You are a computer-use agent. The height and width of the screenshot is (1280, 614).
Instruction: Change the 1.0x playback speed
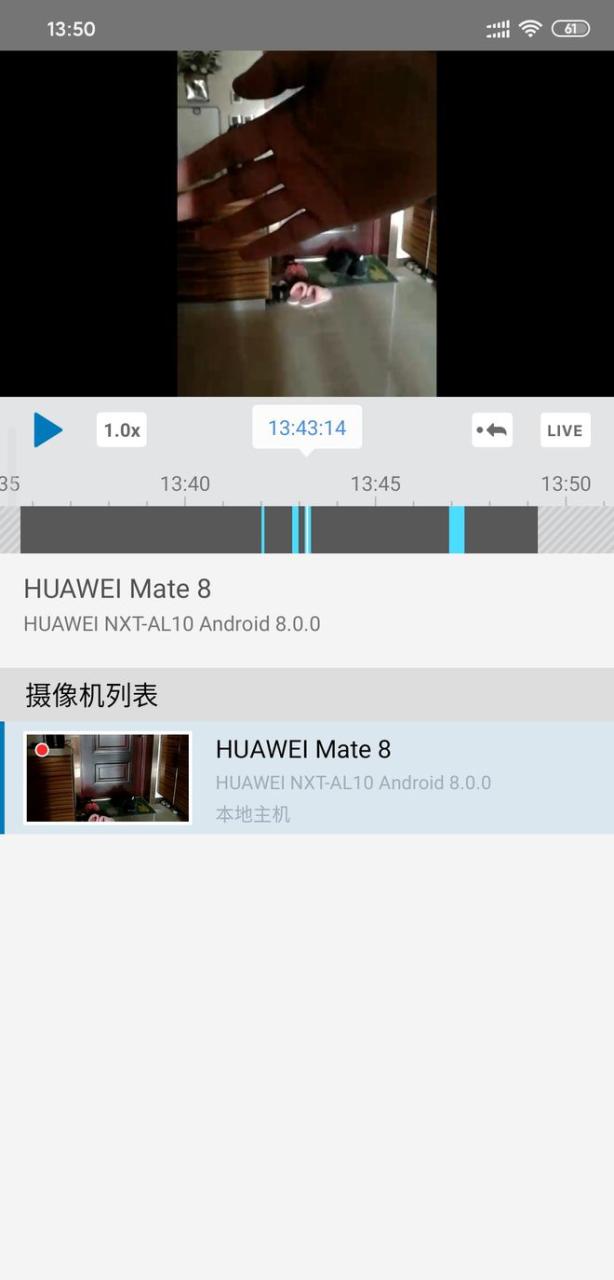(122, 430)
